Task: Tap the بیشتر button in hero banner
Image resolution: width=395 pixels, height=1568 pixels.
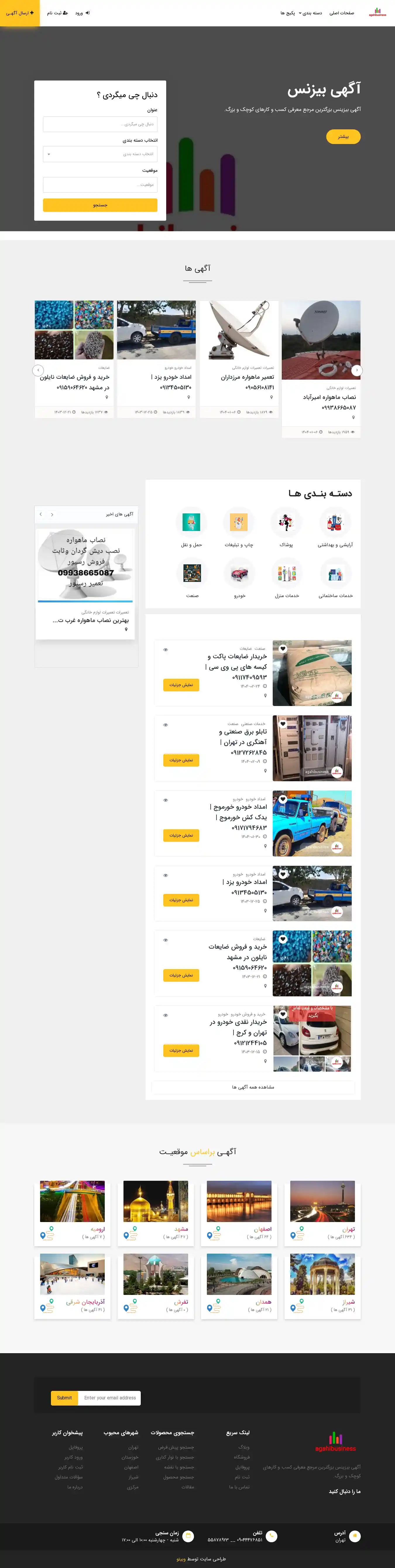Action: [x=343, y=136]
